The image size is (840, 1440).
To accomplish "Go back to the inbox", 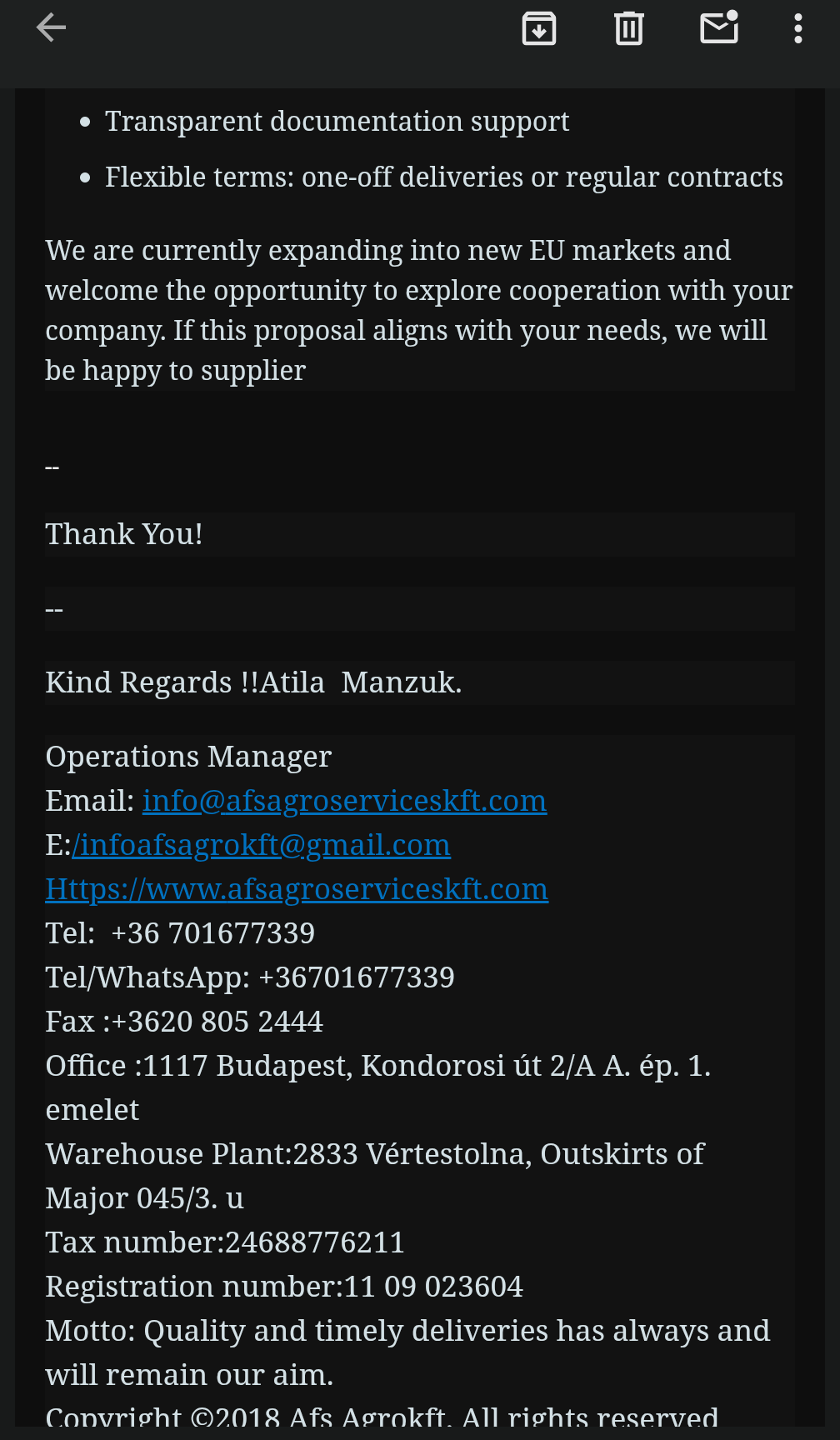I will click(51, 28).
